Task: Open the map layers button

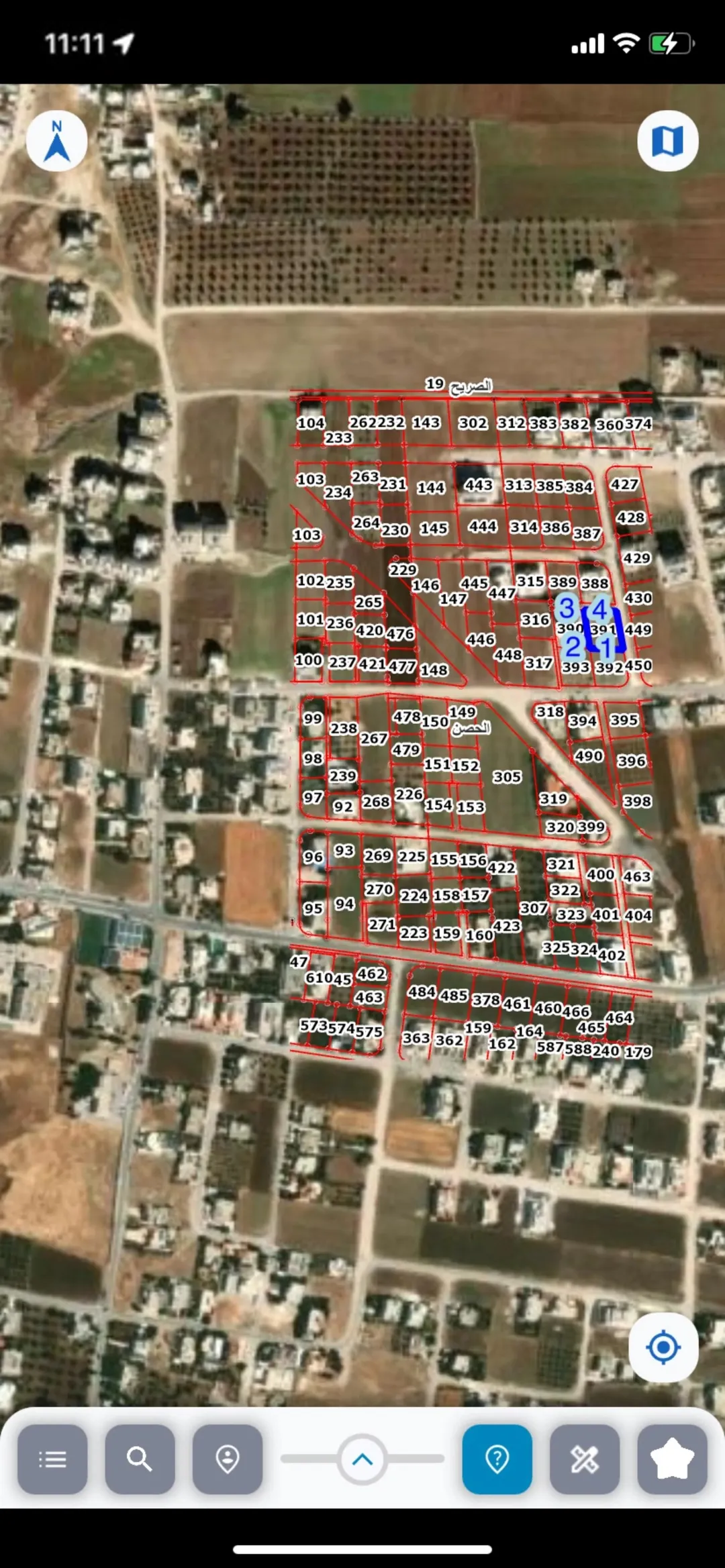Action: point(667,141)
